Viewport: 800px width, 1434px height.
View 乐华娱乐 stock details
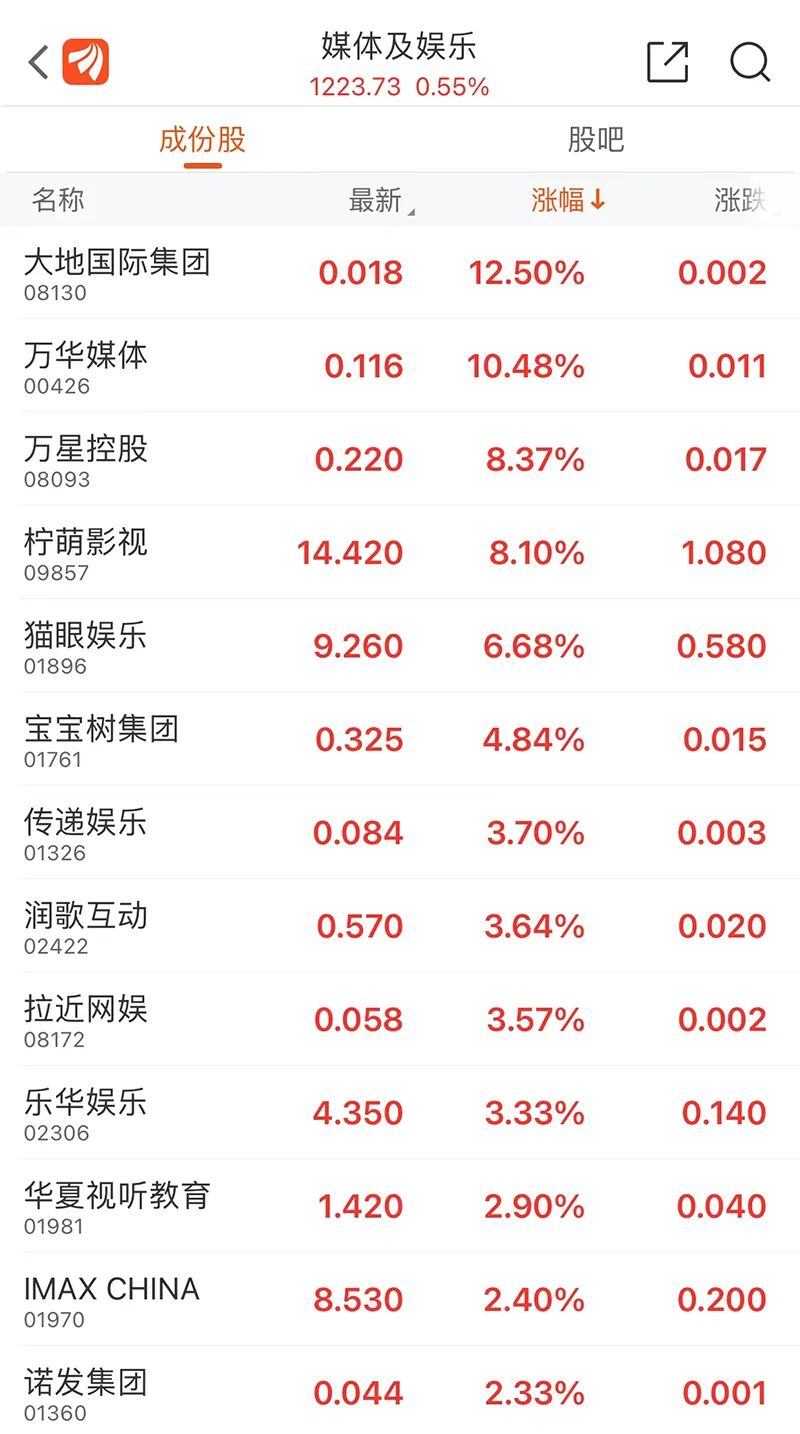(x=86, y=1112)
